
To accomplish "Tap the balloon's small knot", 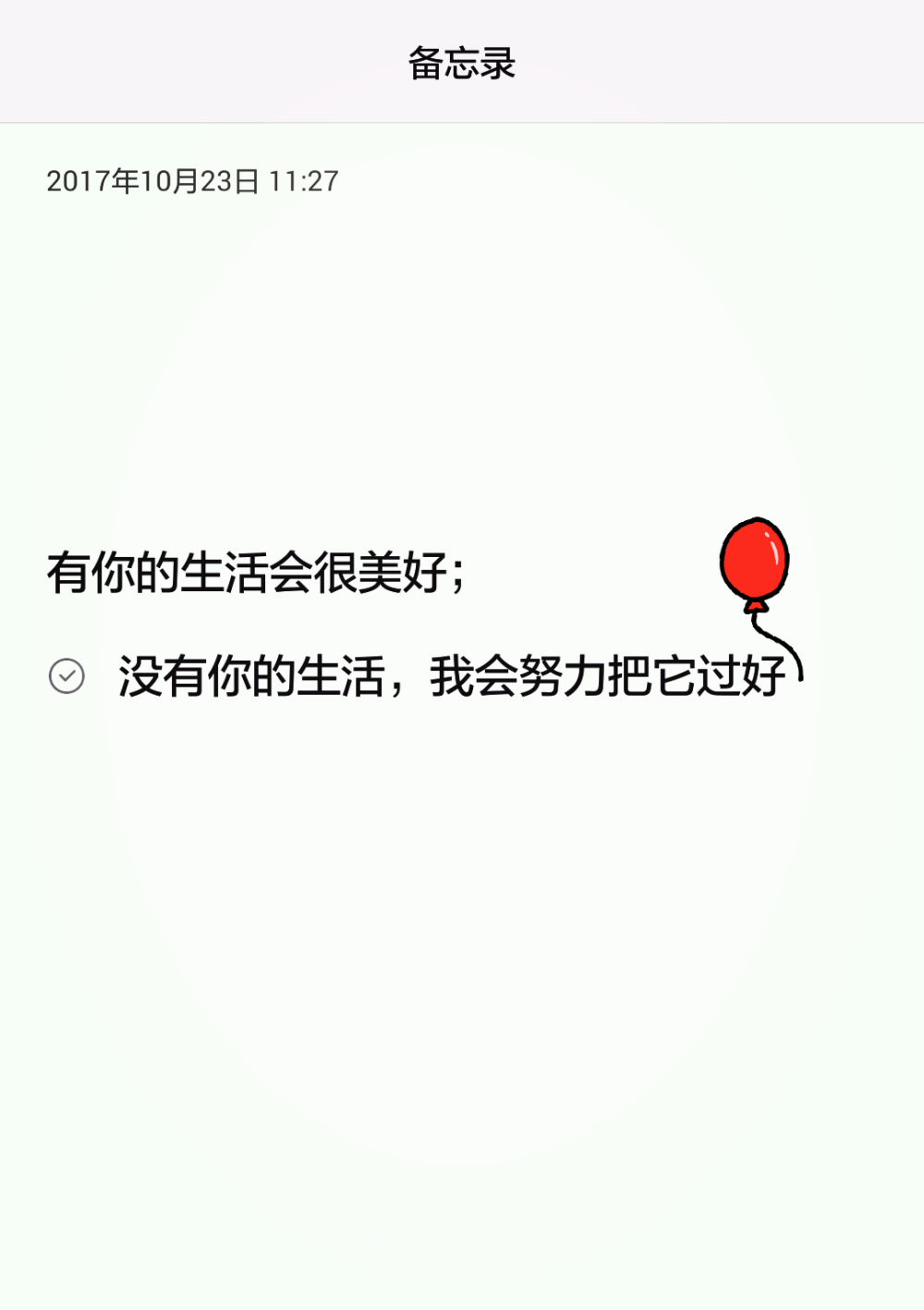I will click(x=755, y=607).
